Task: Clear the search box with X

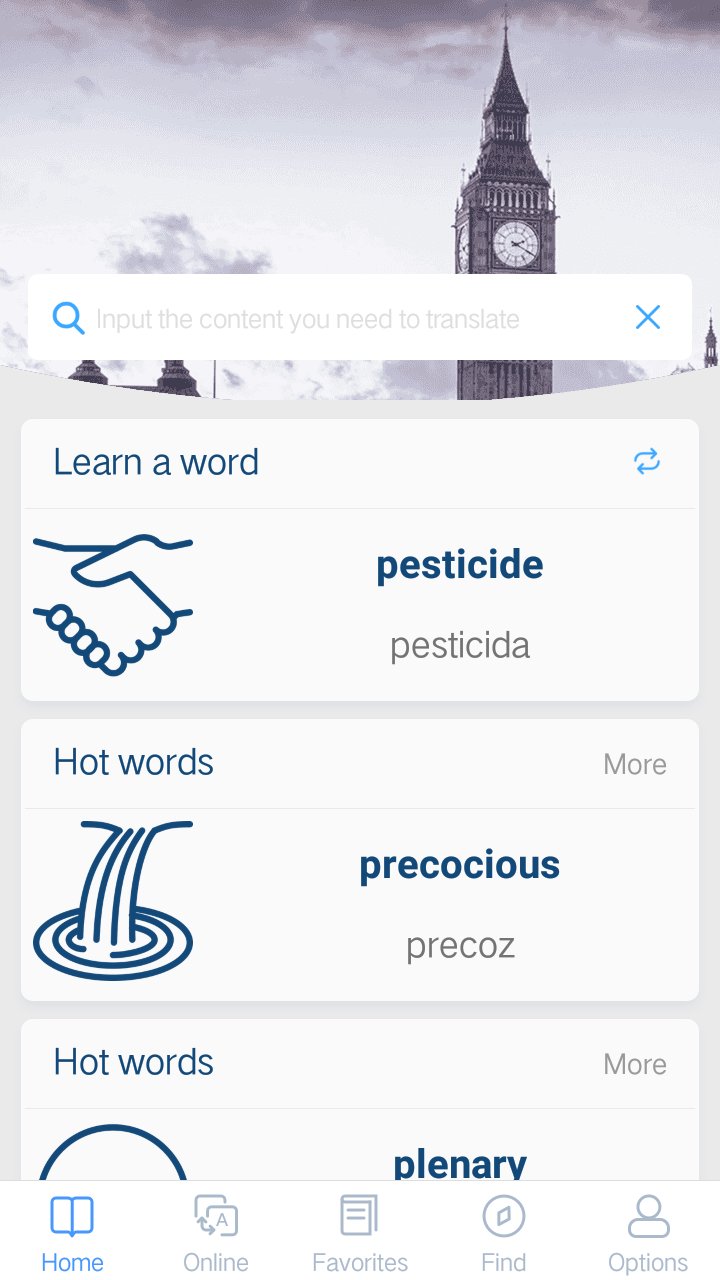Action: pyautogui.click(x=648, y=318)
